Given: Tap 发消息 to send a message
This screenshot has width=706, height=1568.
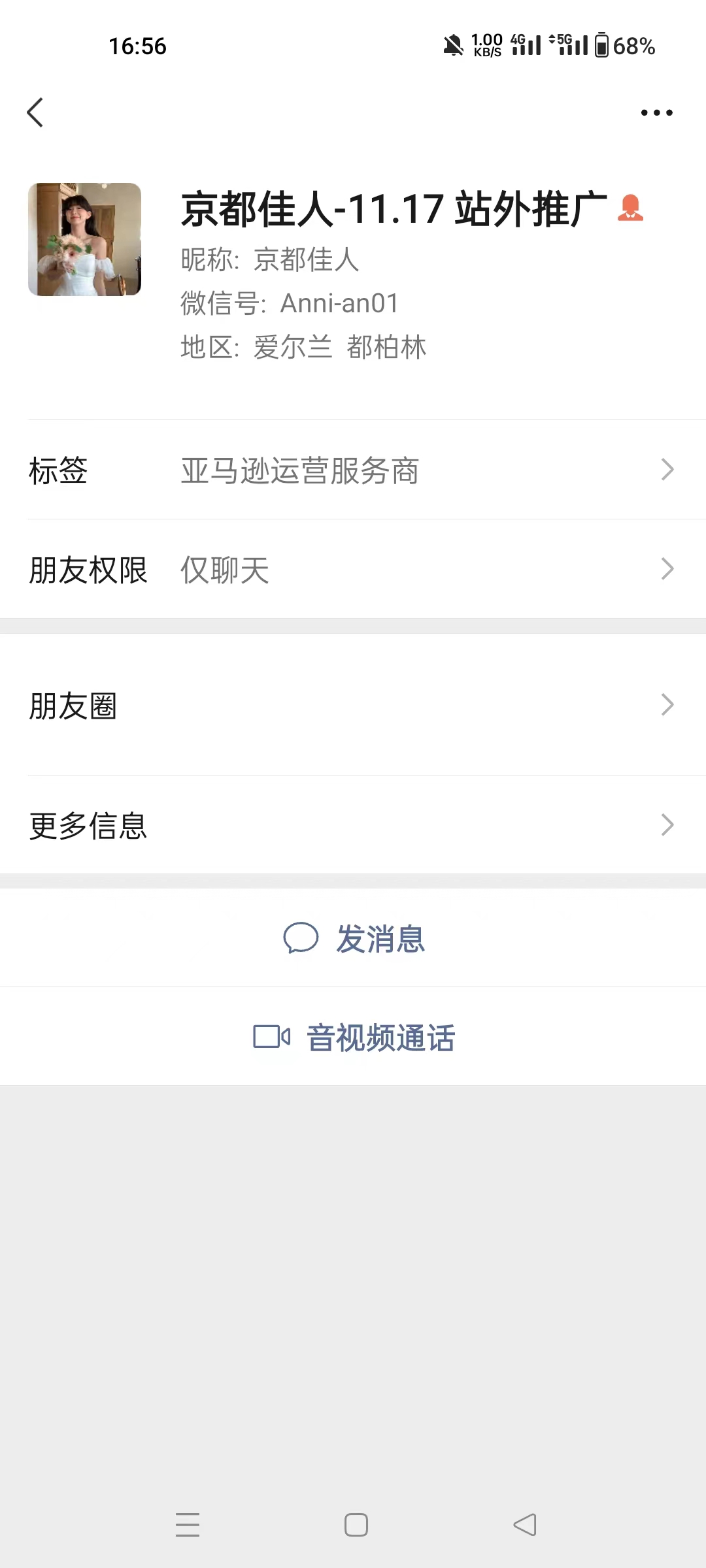Looking at the screenshot, I should [353, 938].
